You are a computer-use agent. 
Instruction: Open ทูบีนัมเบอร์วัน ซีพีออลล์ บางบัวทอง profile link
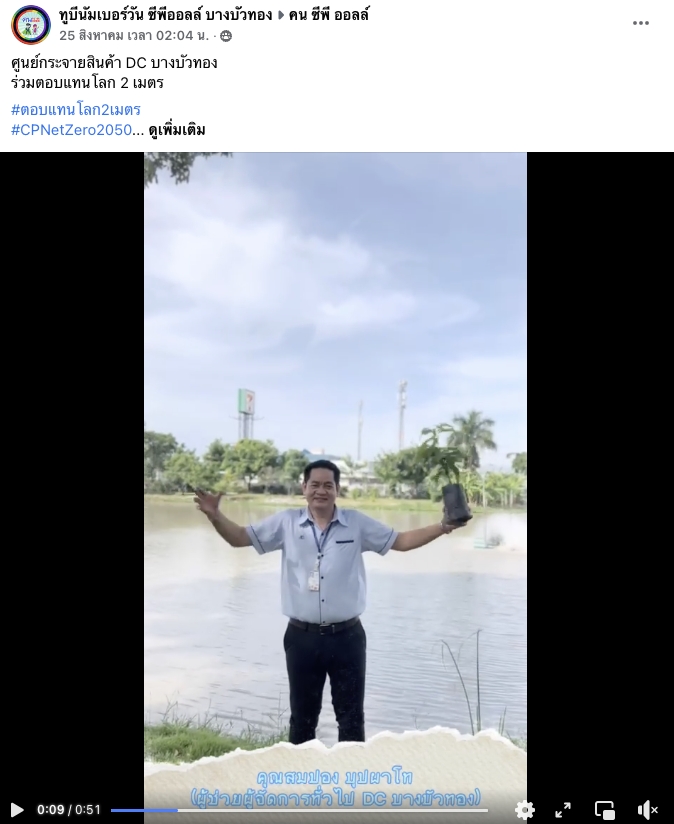tap(165, 15)
